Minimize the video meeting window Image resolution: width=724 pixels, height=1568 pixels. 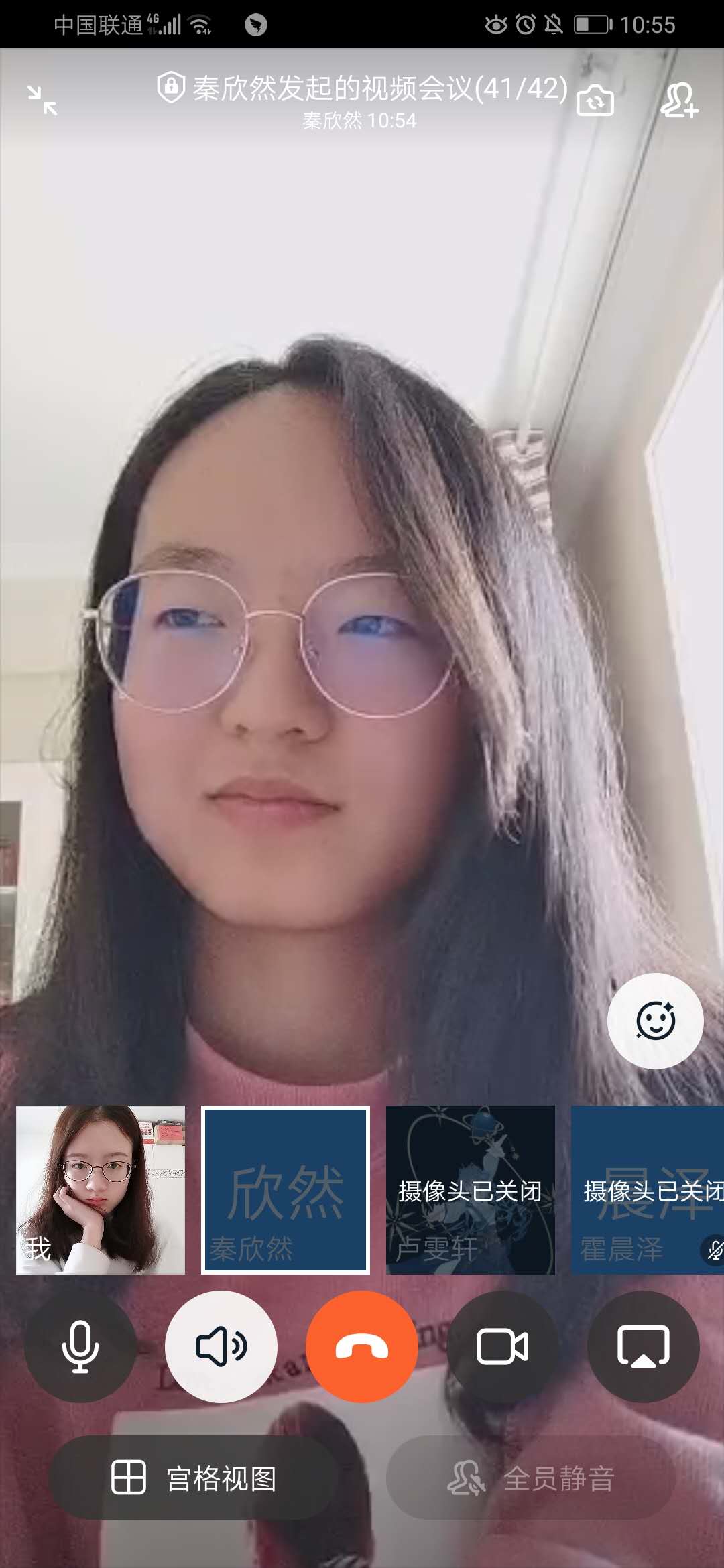pos(42,101)
